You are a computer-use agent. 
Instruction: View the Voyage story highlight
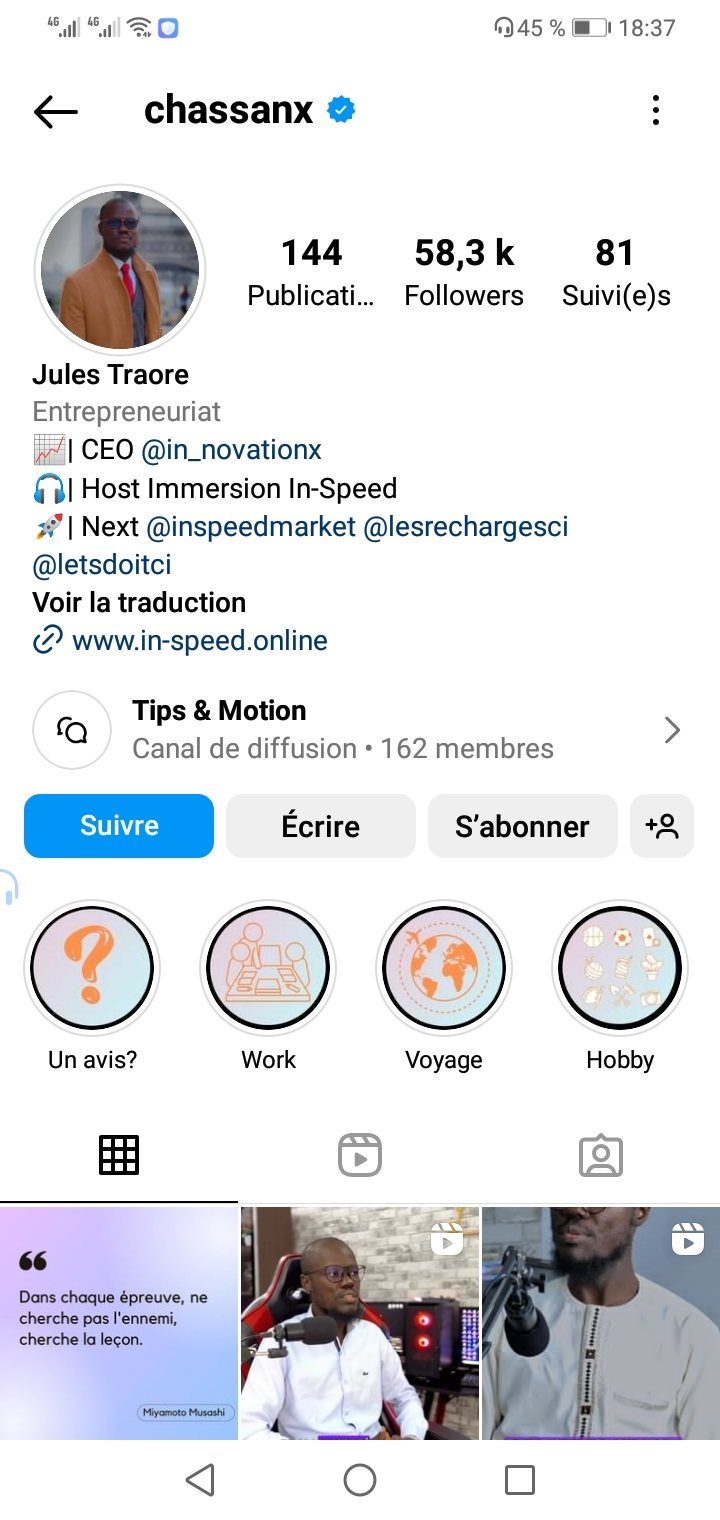pos(444,968)
